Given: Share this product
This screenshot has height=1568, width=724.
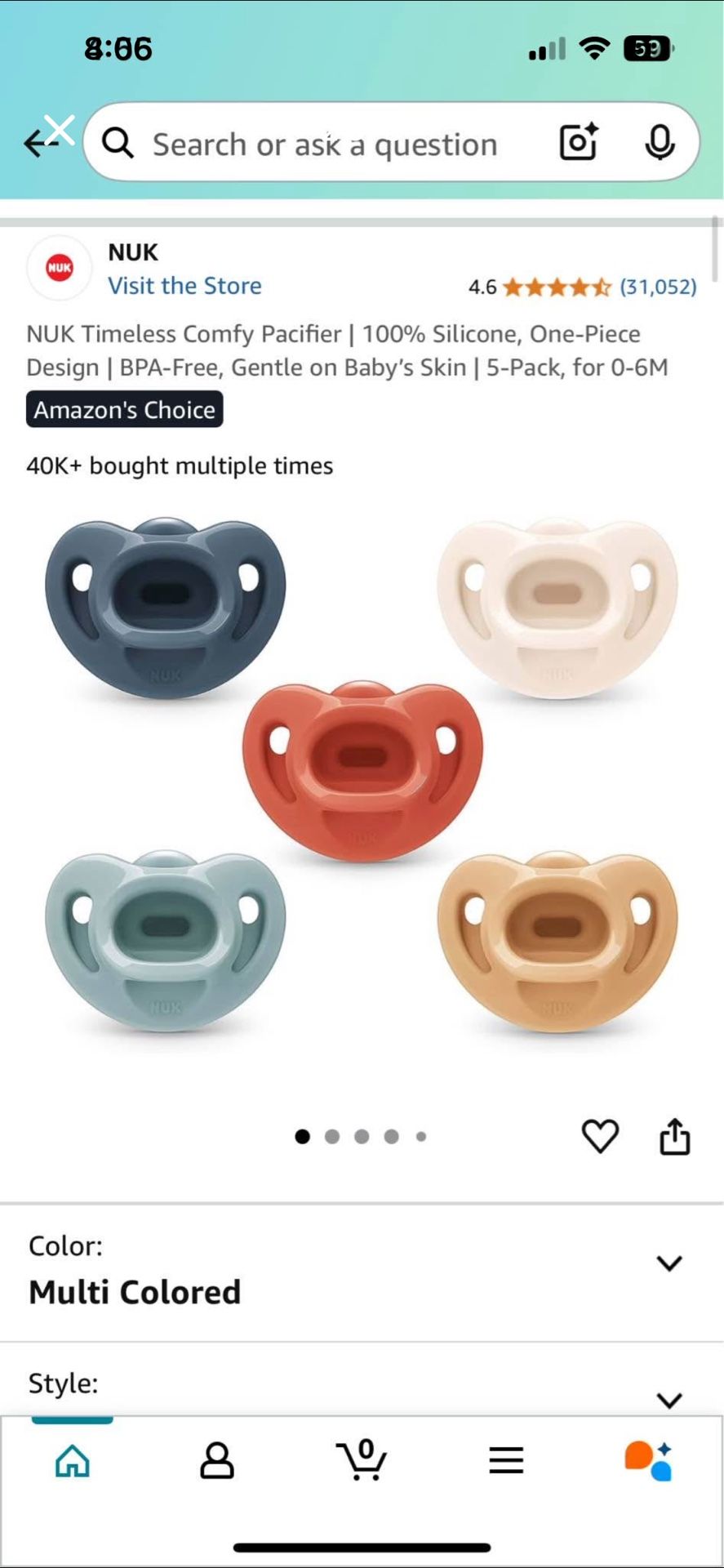Looking at the screenshot, I should tap(675, 1136).
